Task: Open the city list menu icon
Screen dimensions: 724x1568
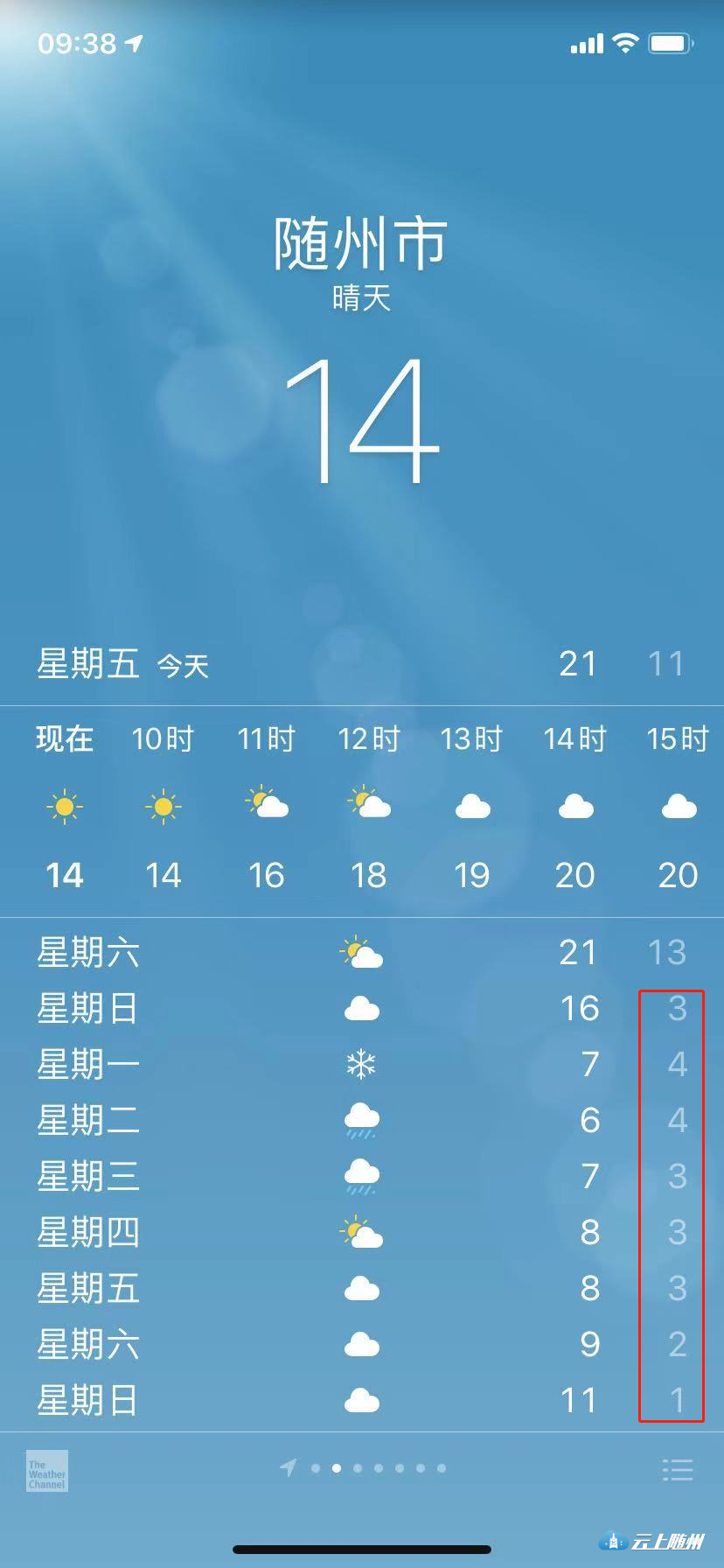Action: coord(678,1469)
